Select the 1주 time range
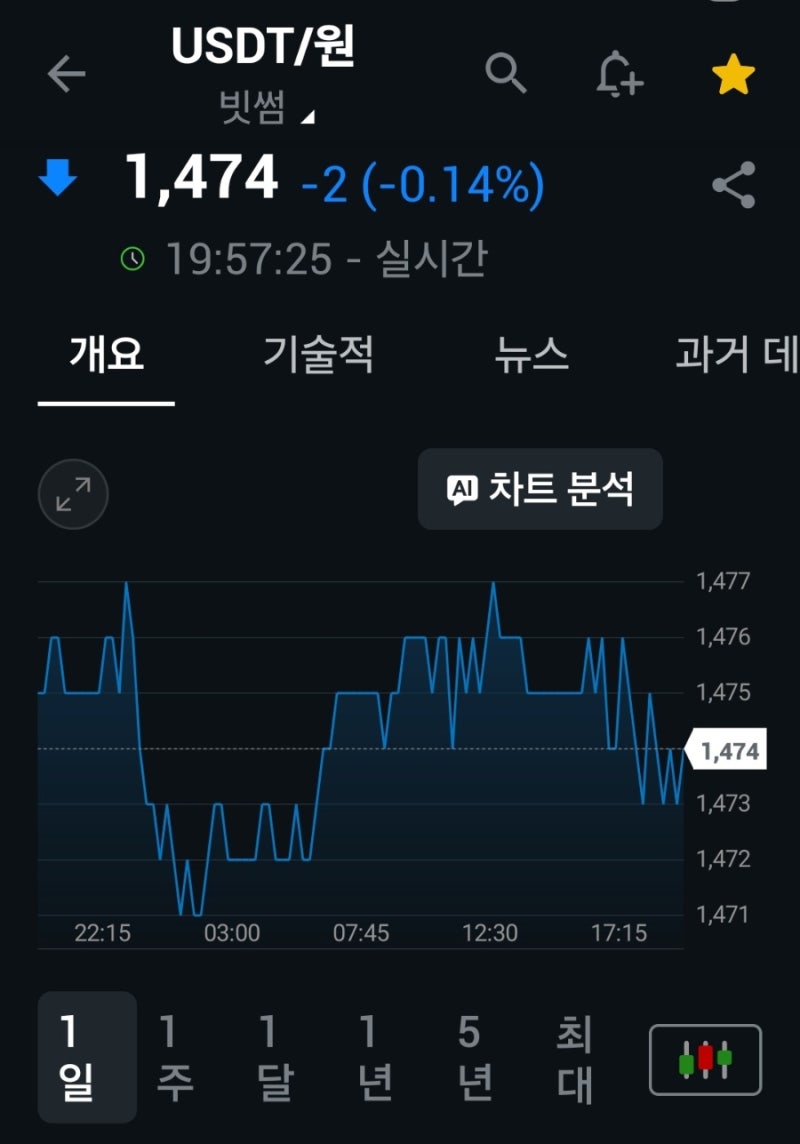The image size is (800, 1144). tap(175, 1057)
